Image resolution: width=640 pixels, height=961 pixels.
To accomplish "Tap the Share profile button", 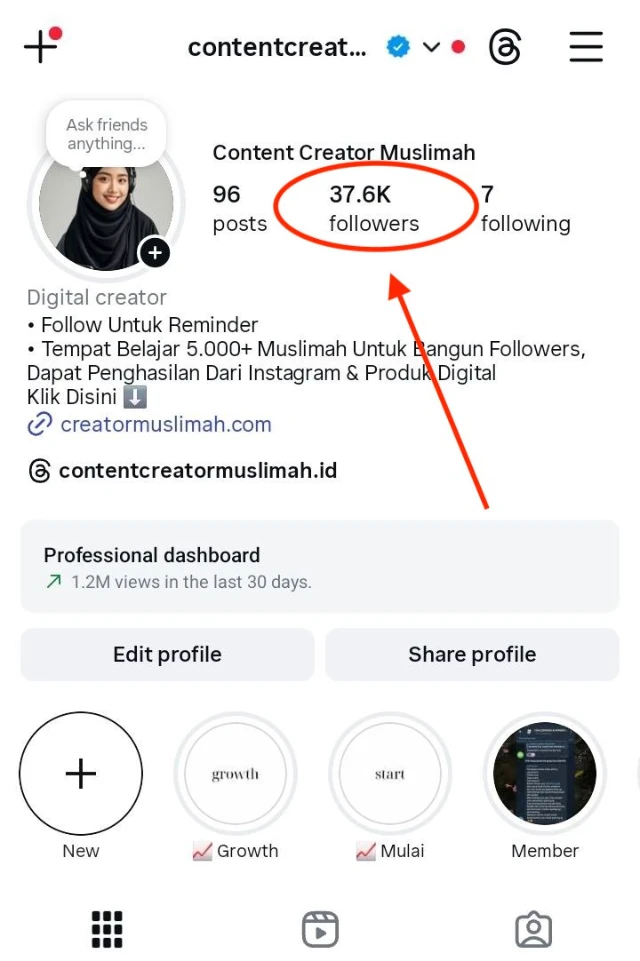I will [472, 655].
